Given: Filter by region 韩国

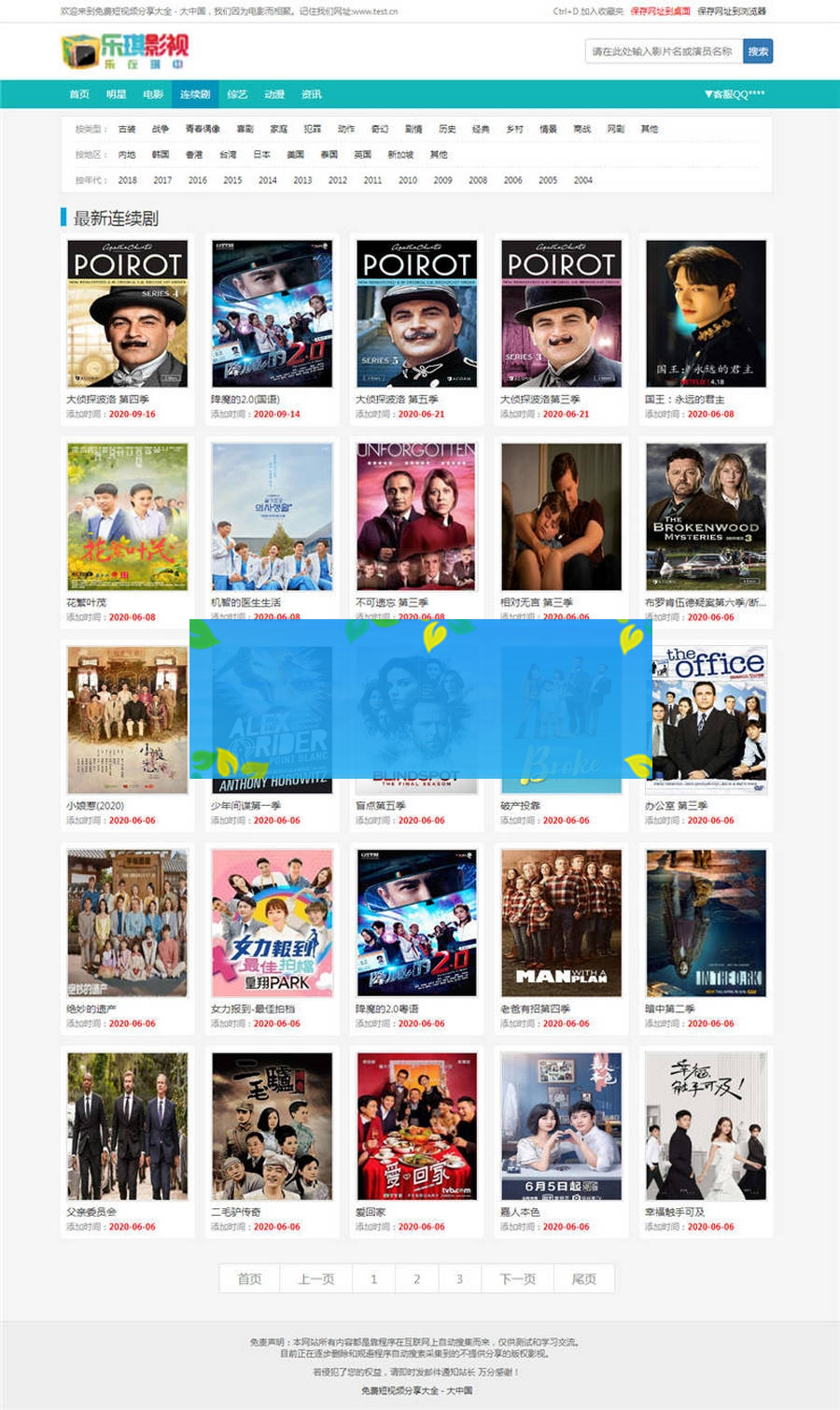Looking at the screenshot, I should (161, 154).
